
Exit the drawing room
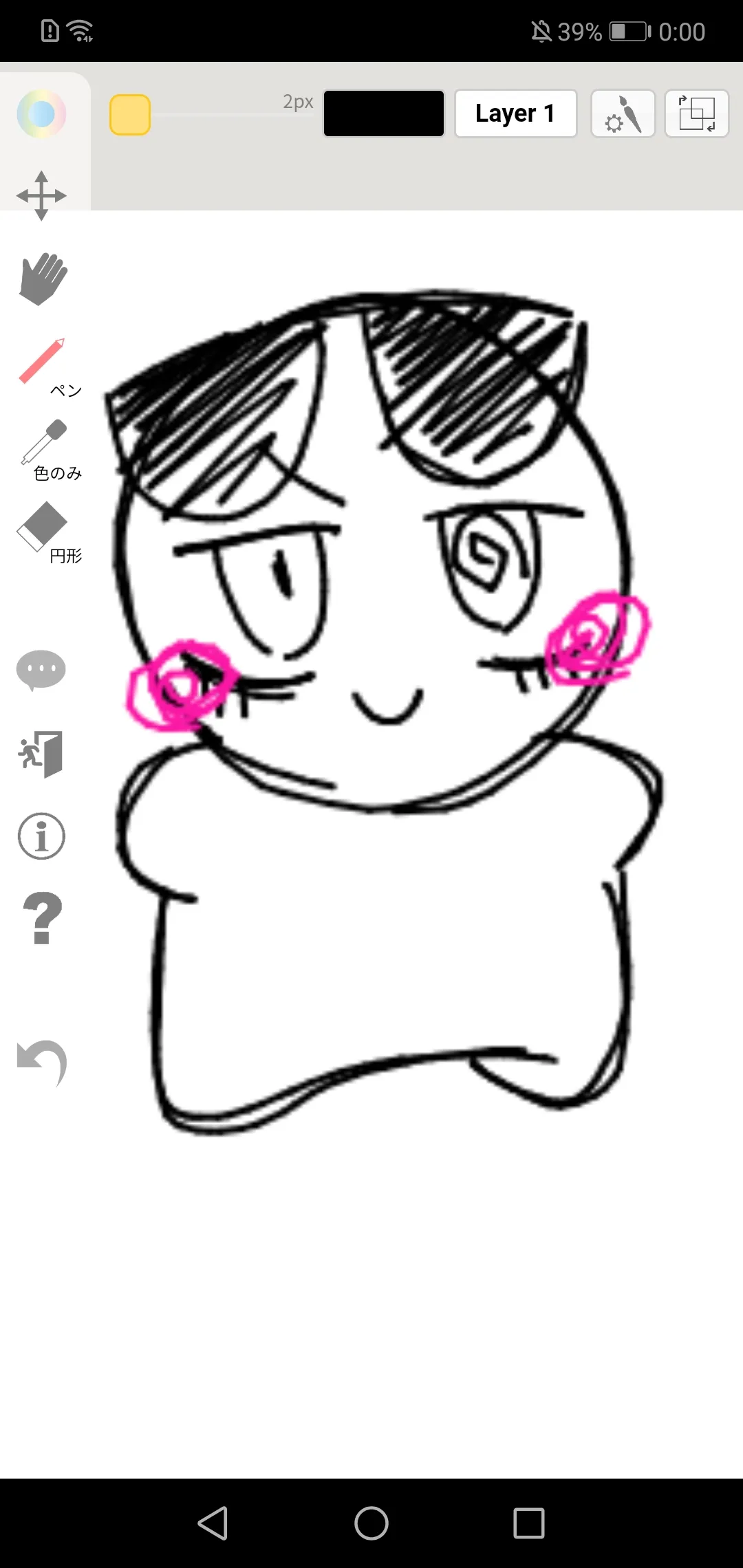click(41, 754)
